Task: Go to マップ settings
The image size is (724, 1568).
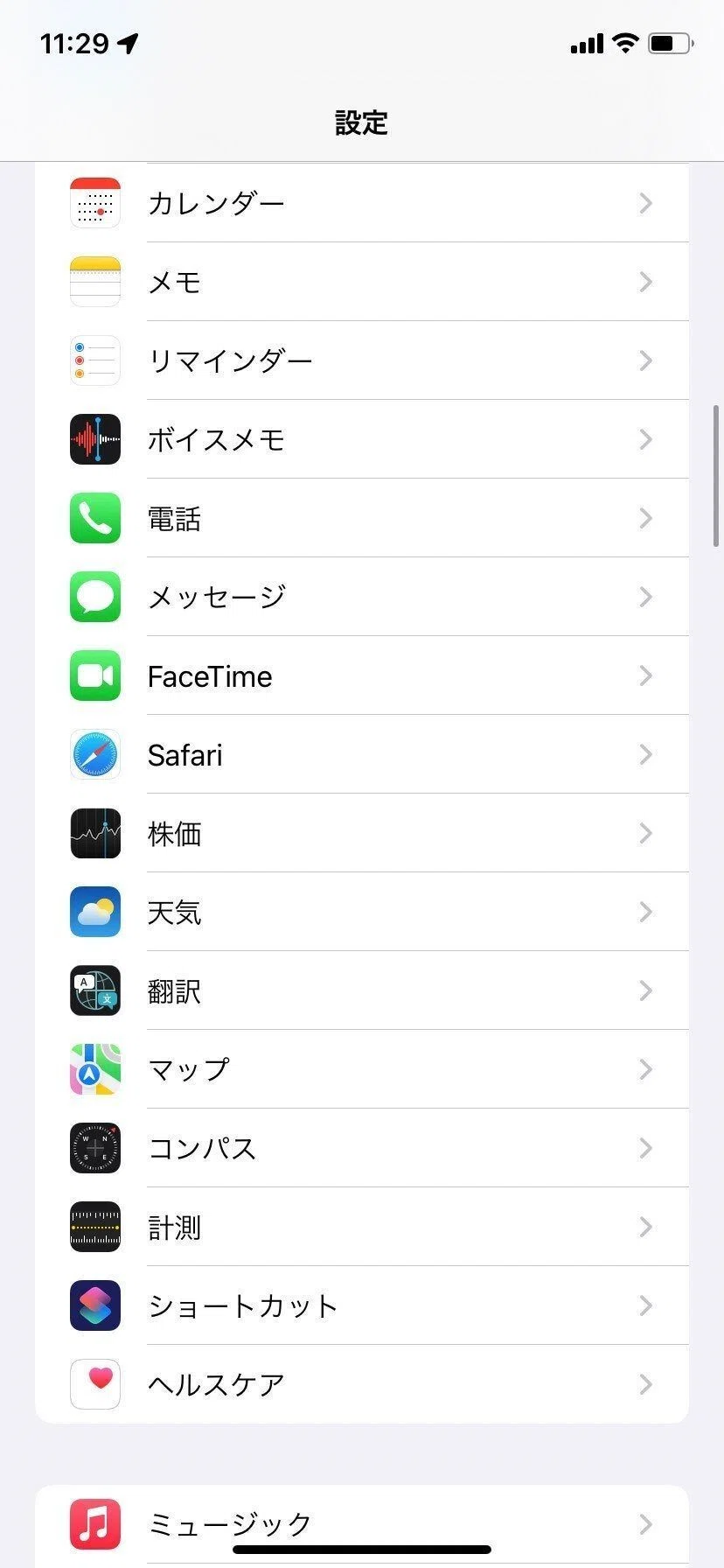Action: click(x=362, y=1069)
